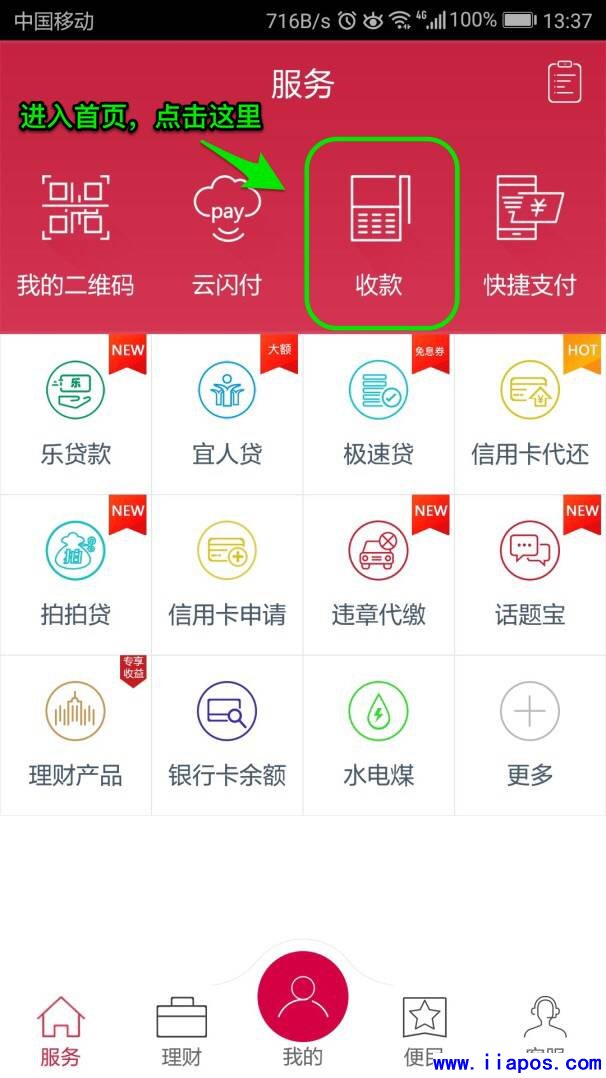Check 银行卡余额 (bank card balance)
The width and height of the screenshot is (606, 1078).
tap(227, 735)
